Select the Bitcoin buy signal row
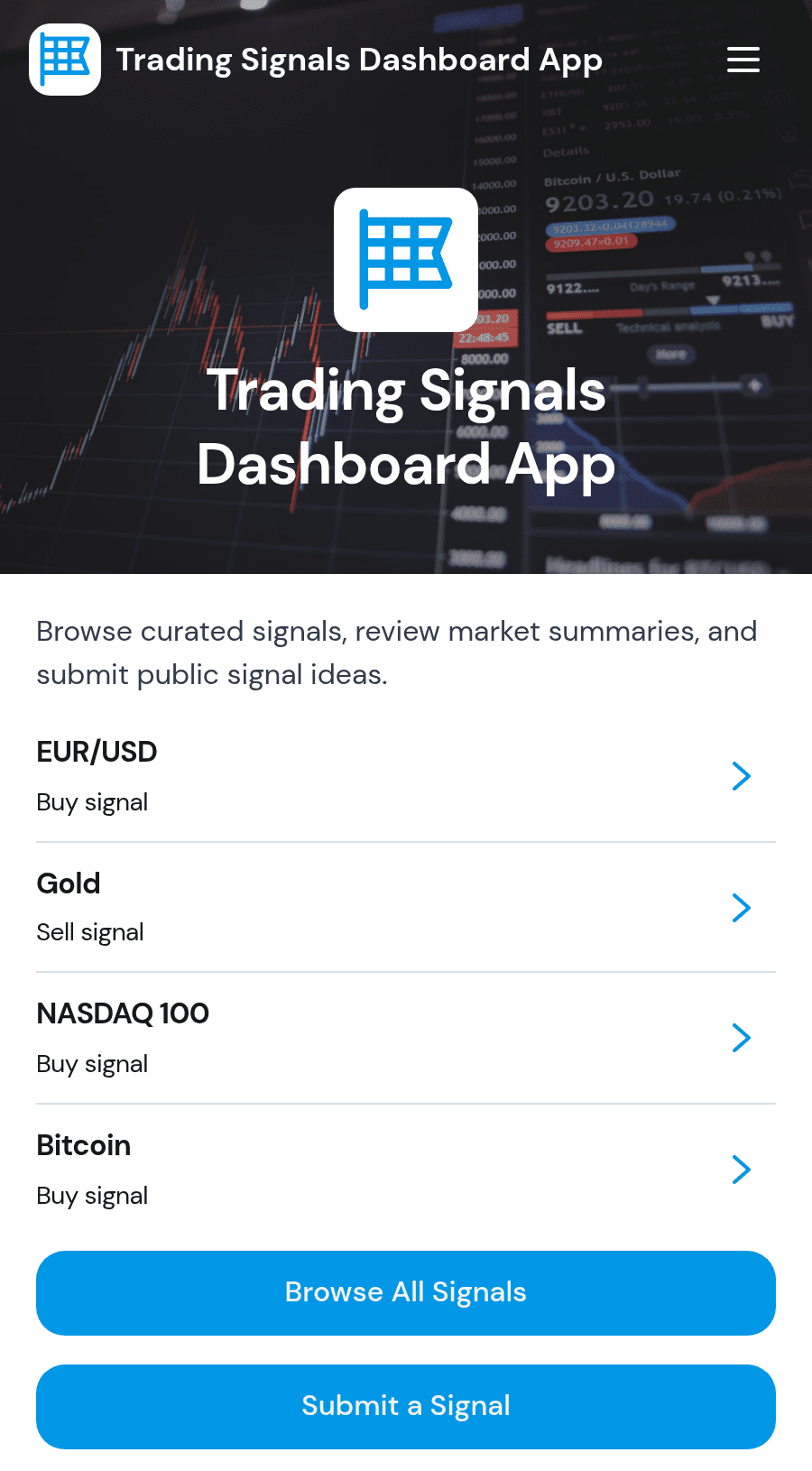 point(406,1170)
